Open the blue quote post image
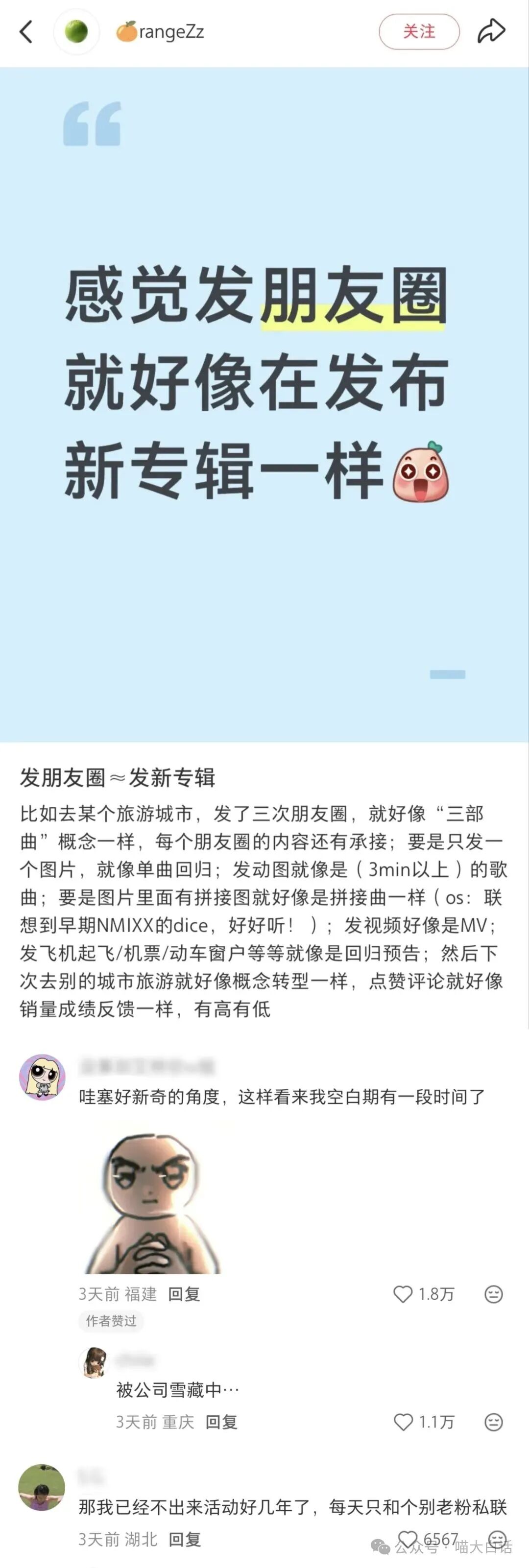The width and height of the screenshot is (529, 1568). pyautogui.click(x=264, y=405)
